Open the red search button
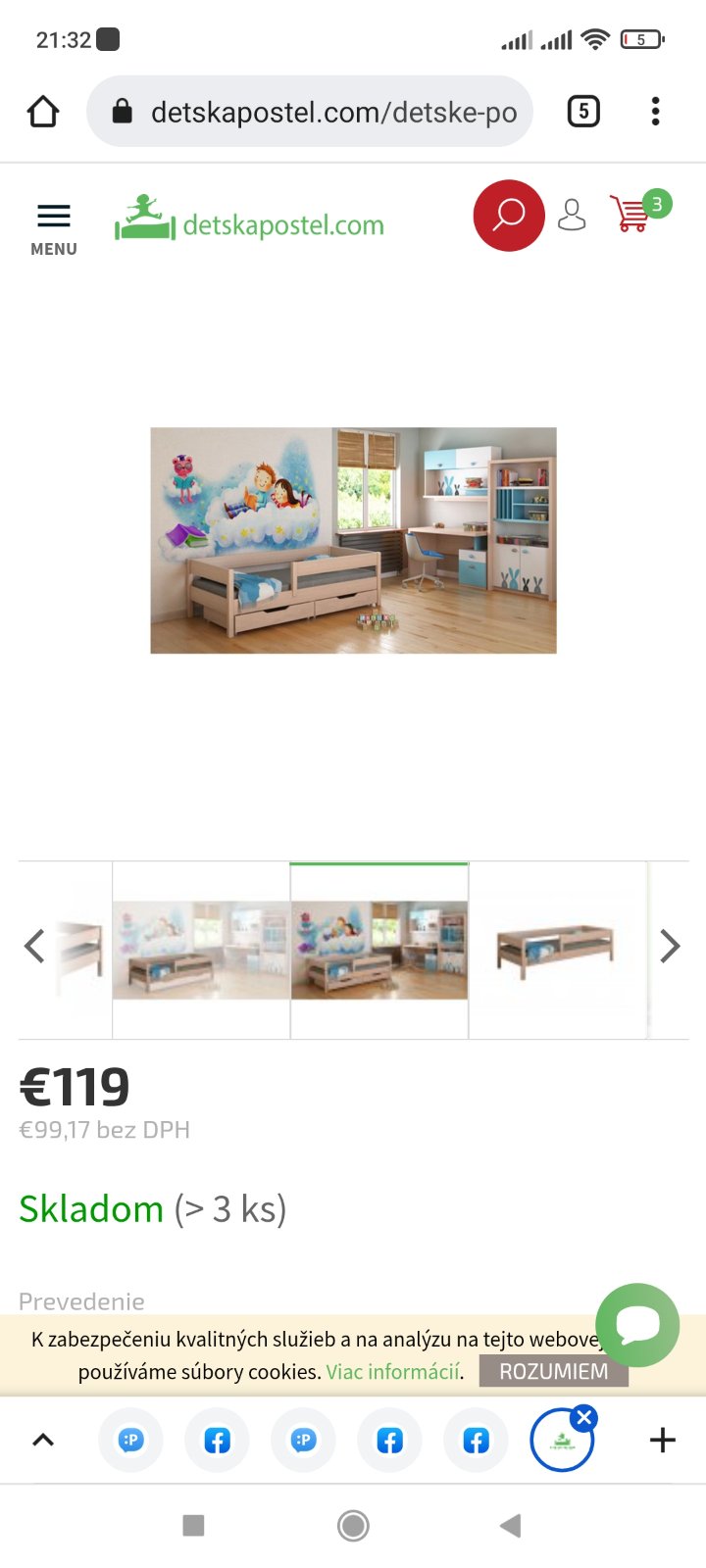 (508, 216)
